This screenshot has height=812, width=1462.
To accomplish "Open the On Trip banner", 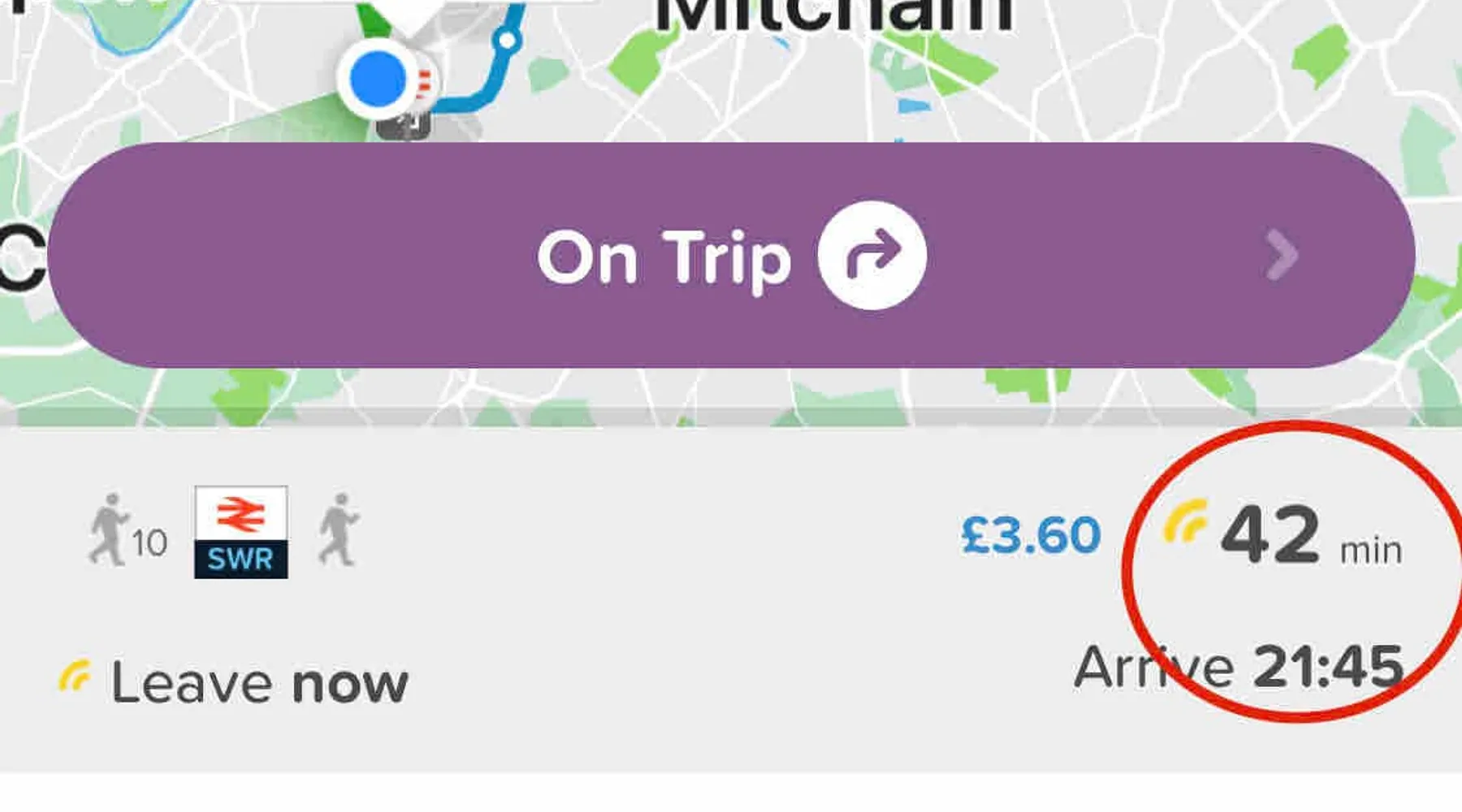I will coord(731,256).
